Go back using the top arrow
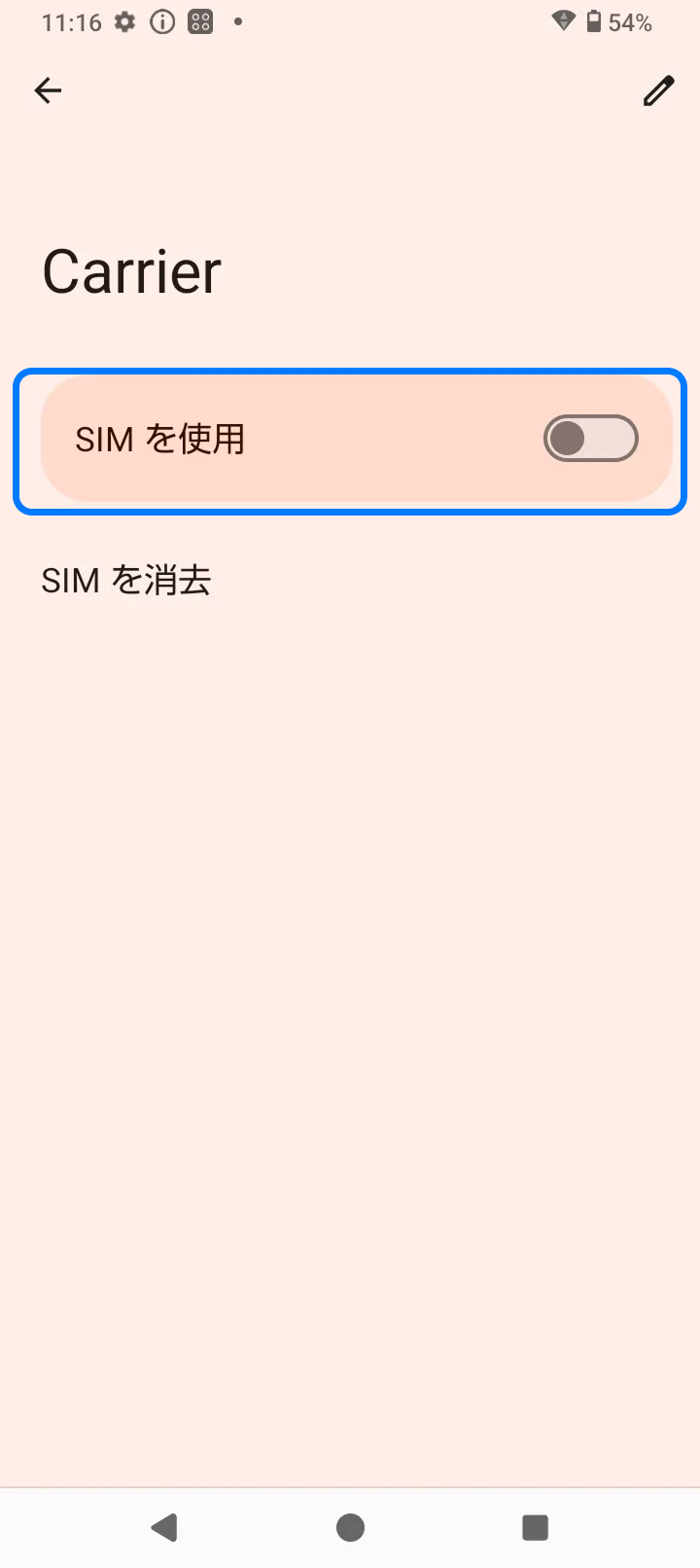The height and width of the screenshot is (1568, 700). point(48,91)
